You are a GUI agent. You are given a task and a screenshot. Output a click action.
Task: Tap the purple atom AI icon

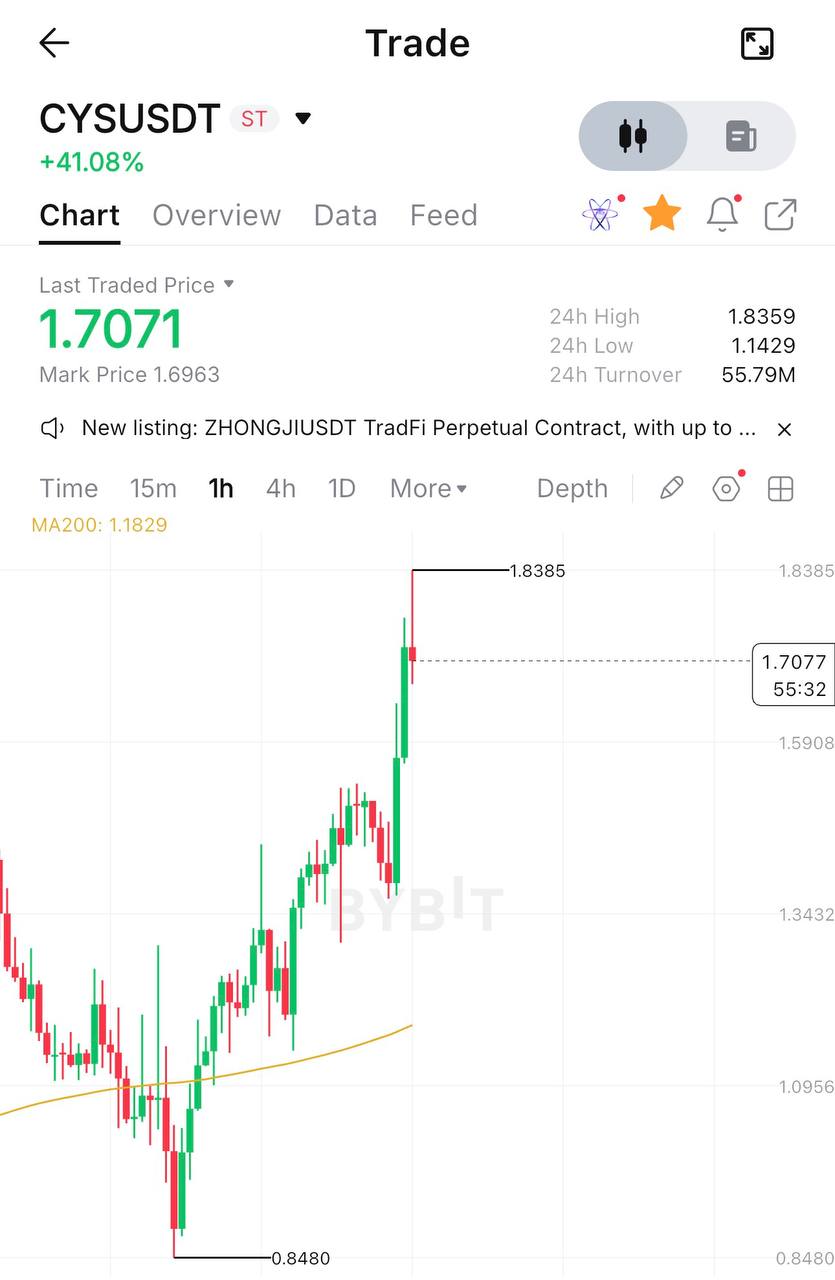pos(600,214)
